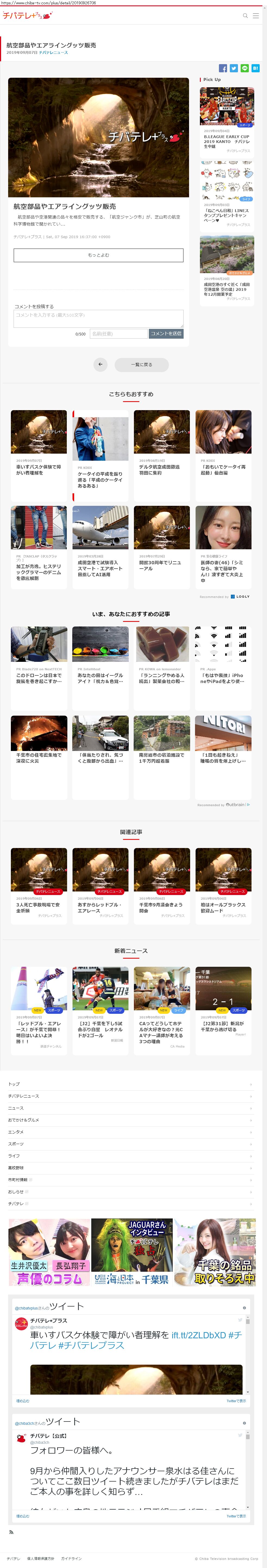Share this article via LINE

point(244,68)
